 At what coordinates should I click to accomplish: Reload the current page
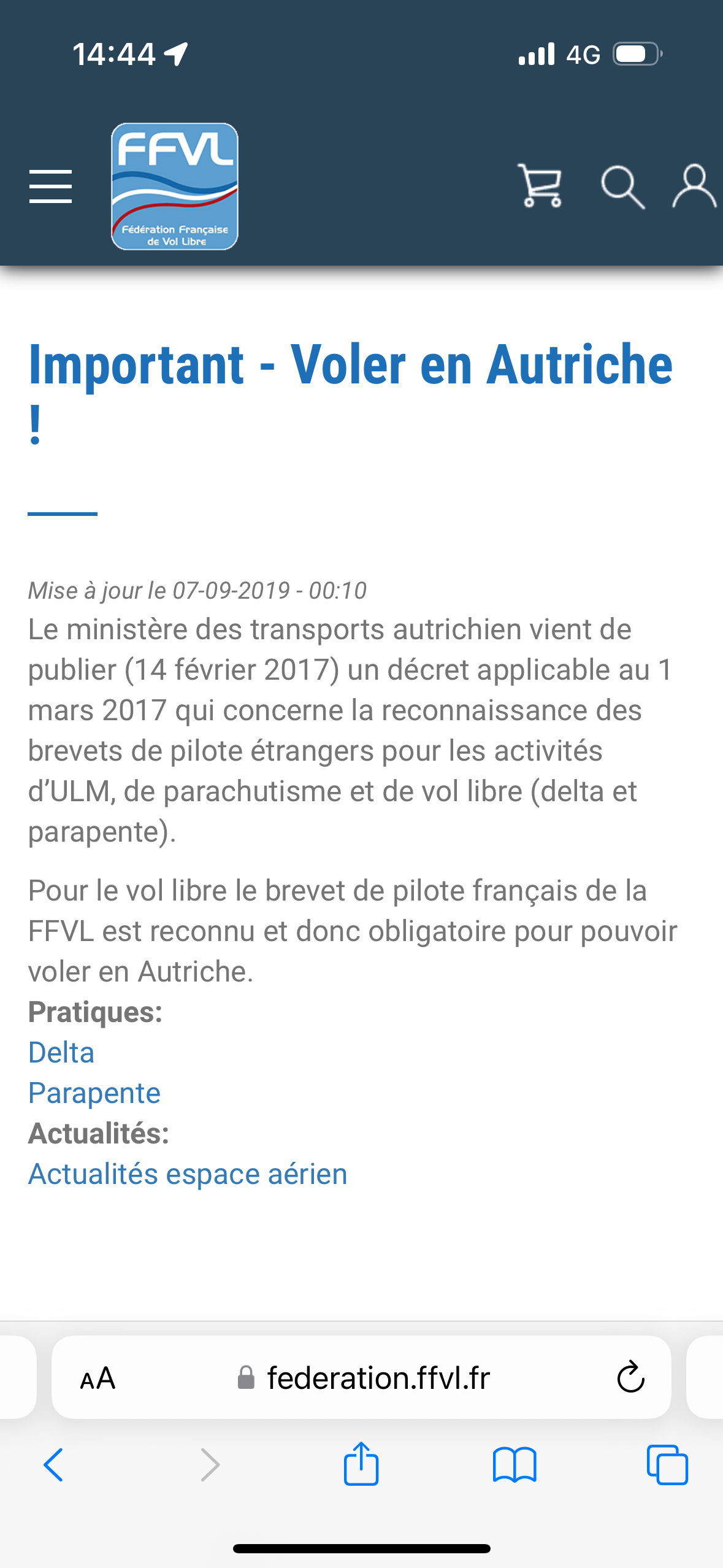pos(630,1378)
